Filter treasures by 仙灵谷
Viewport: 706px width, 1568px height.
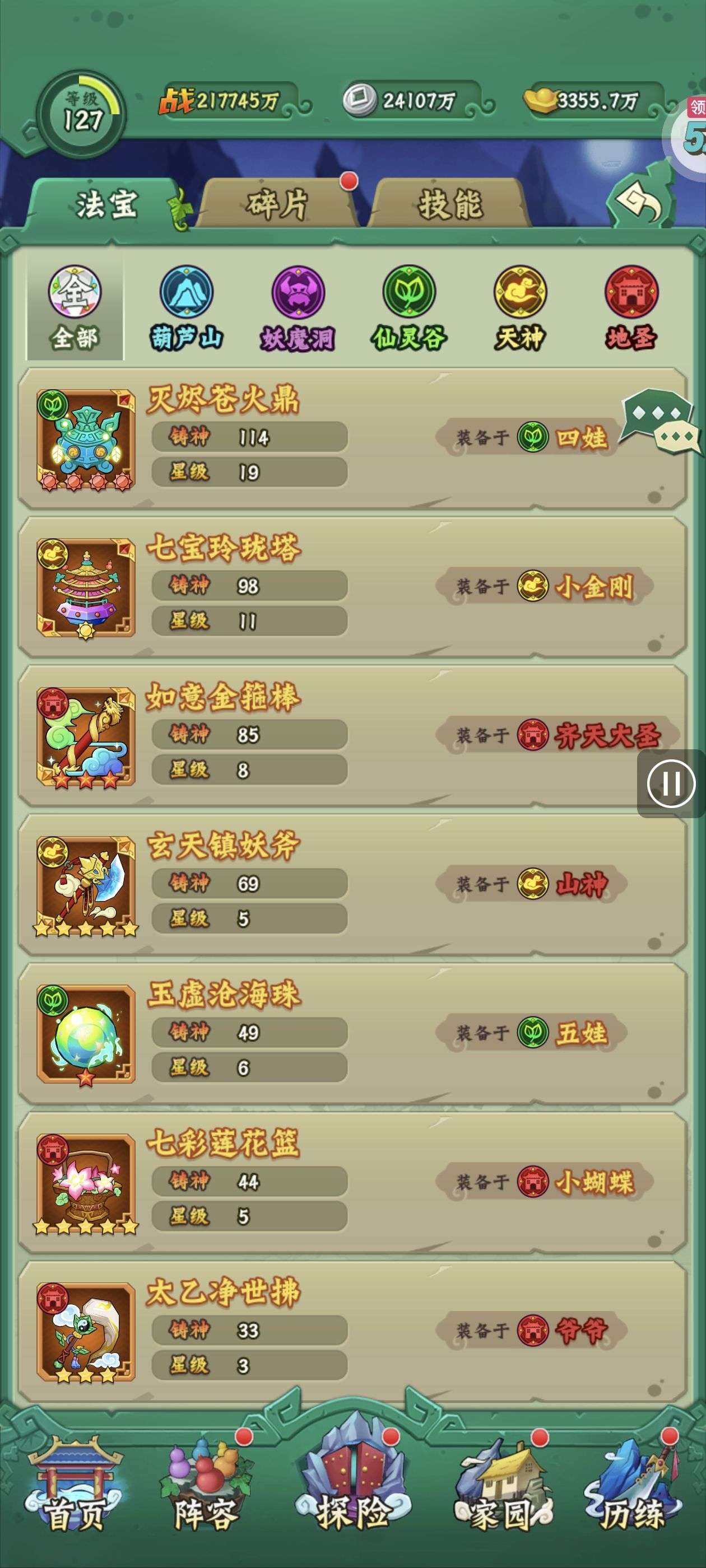pos(408,309)
